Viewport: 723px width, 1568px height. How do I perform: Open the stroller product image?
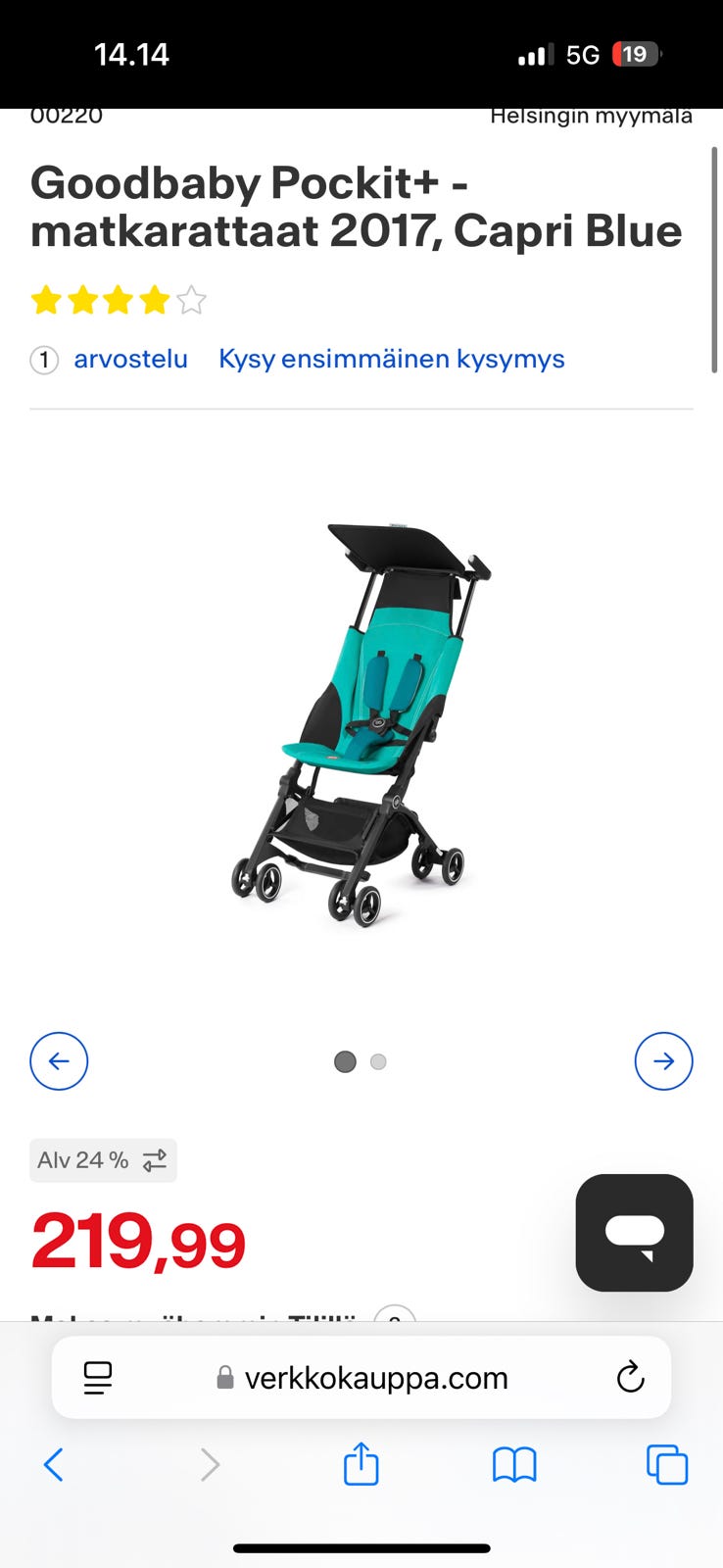click(361, 725)
